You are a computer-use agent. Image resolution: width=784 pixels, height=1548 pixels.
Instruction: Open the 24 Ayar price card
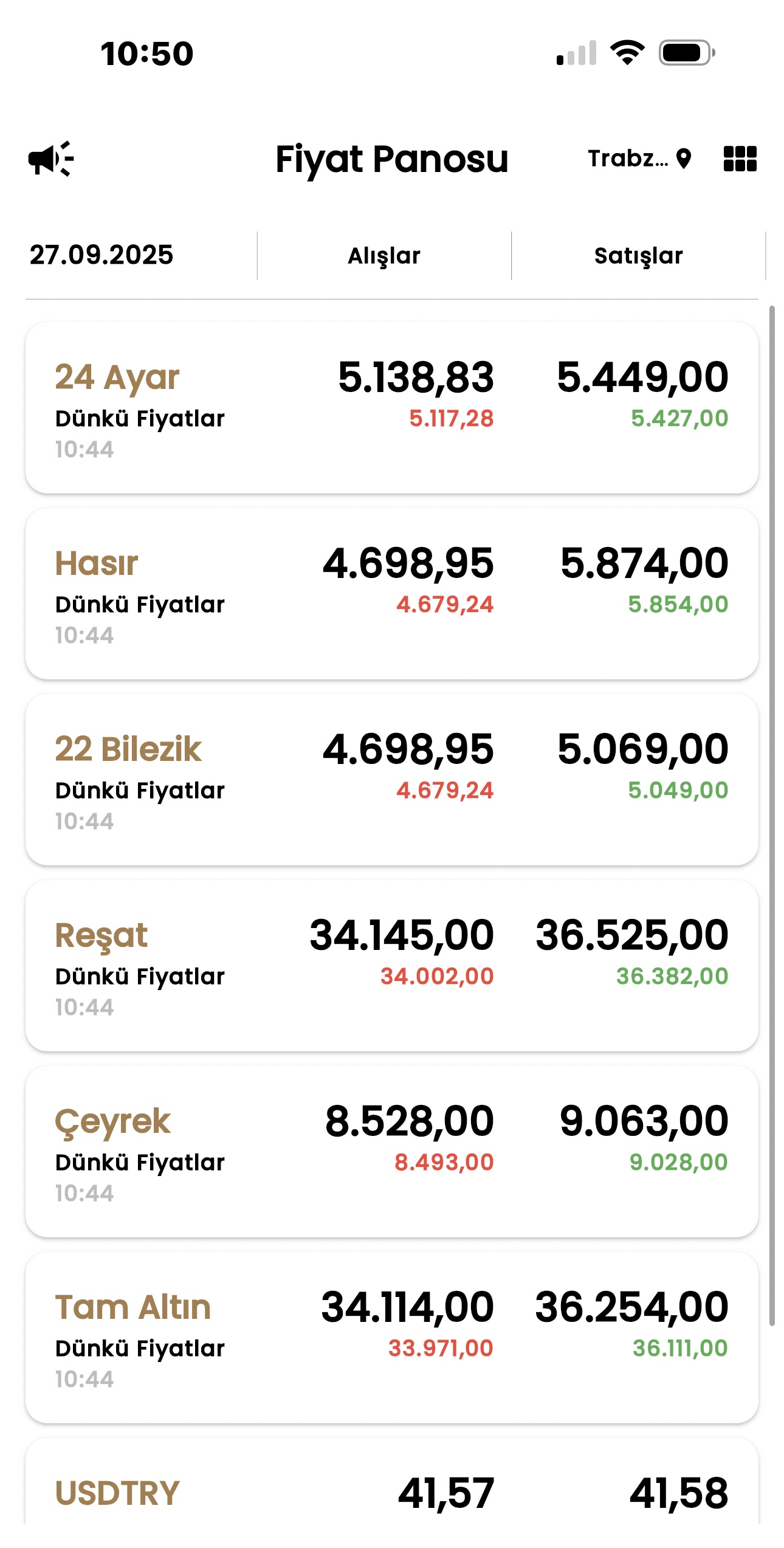coord(391,407)
